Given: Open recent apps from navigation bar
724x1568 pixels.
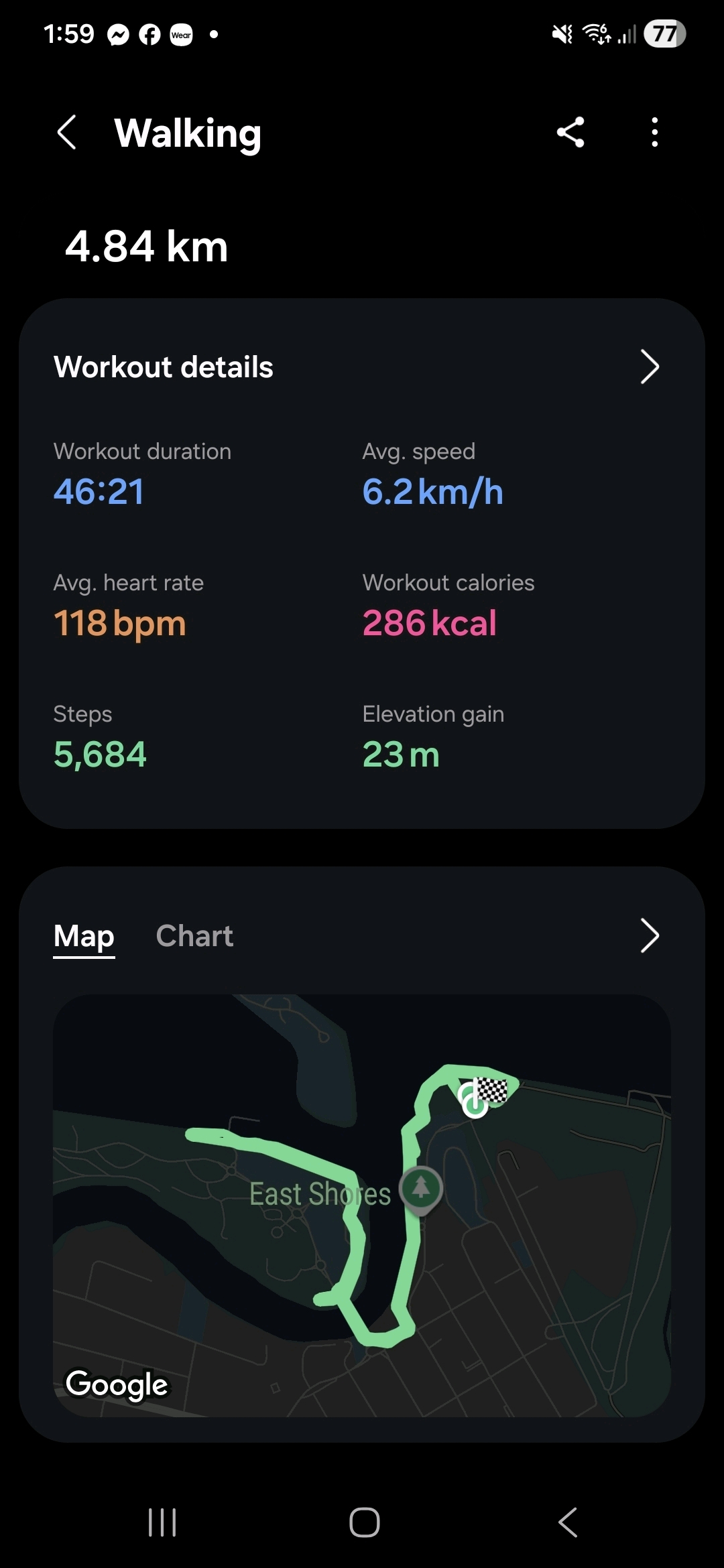Looking at the screenshot, I should tap(162, 1522).
